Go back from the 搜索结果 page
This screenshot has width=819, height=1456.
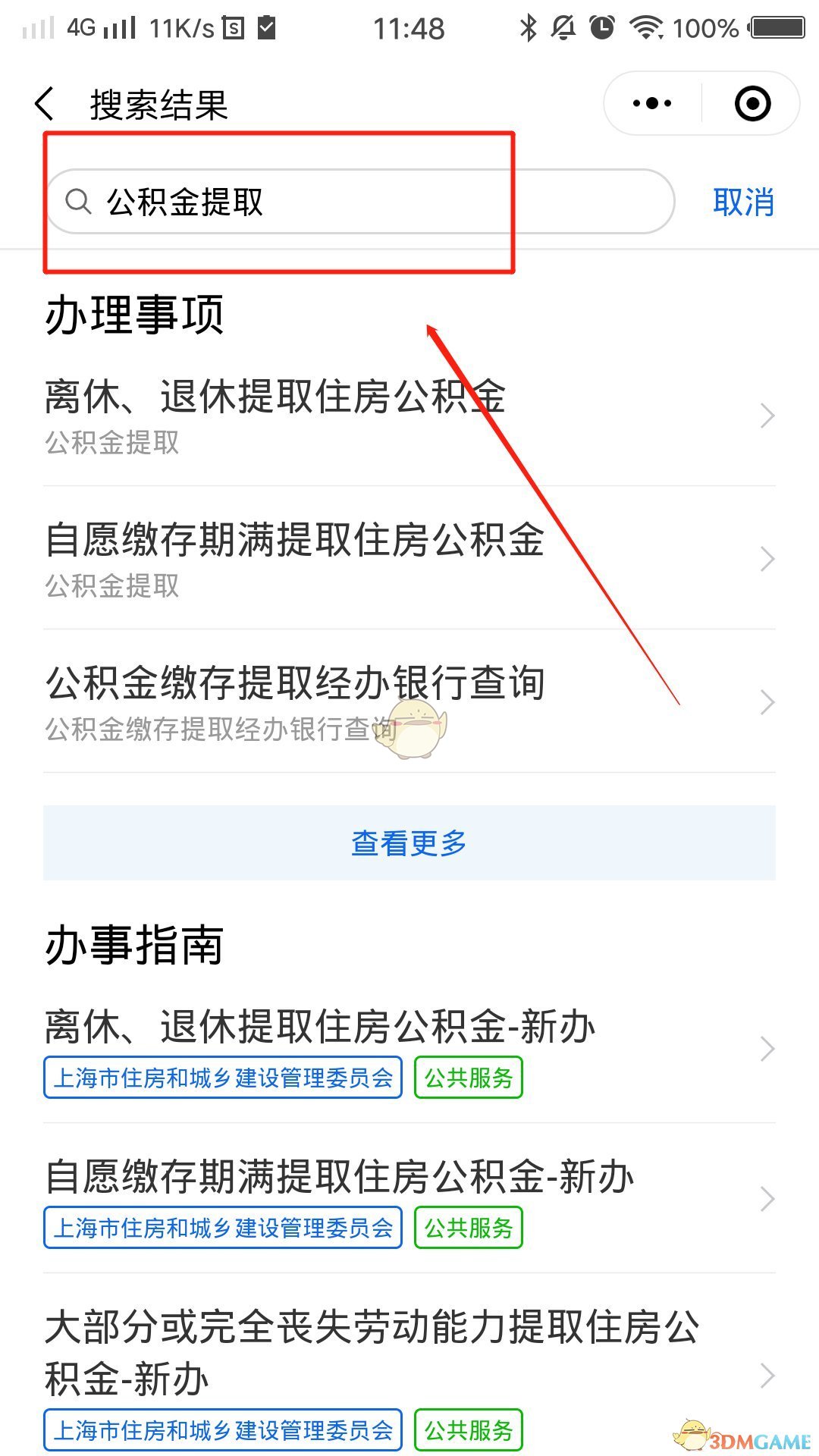click(45, 104)
